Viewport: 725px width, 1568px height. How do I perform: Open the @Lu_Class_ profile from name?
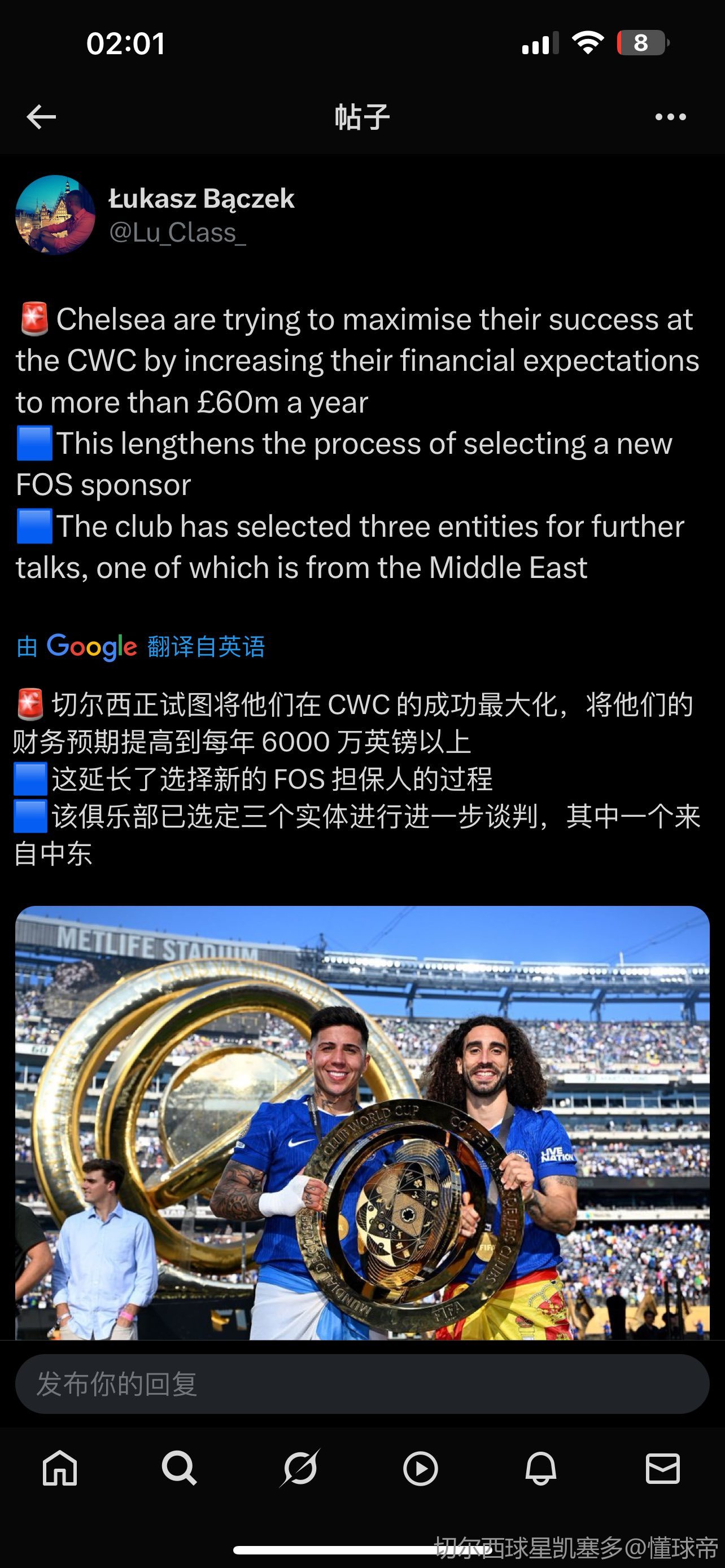point(202,199)
